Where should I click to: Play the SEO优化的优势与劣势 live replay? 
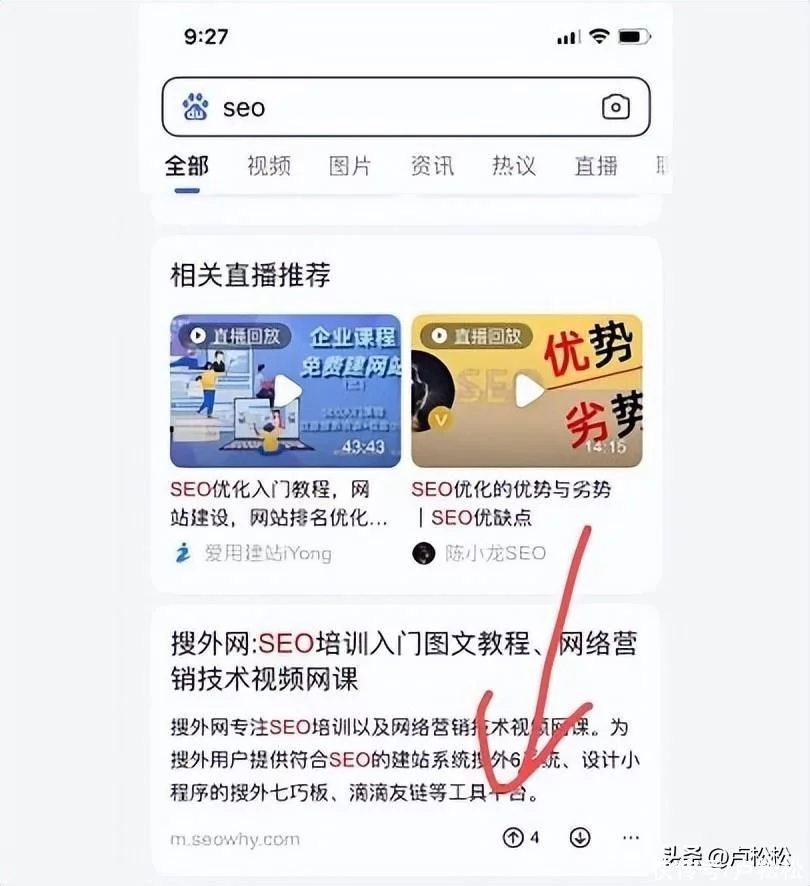click(527, 391)
